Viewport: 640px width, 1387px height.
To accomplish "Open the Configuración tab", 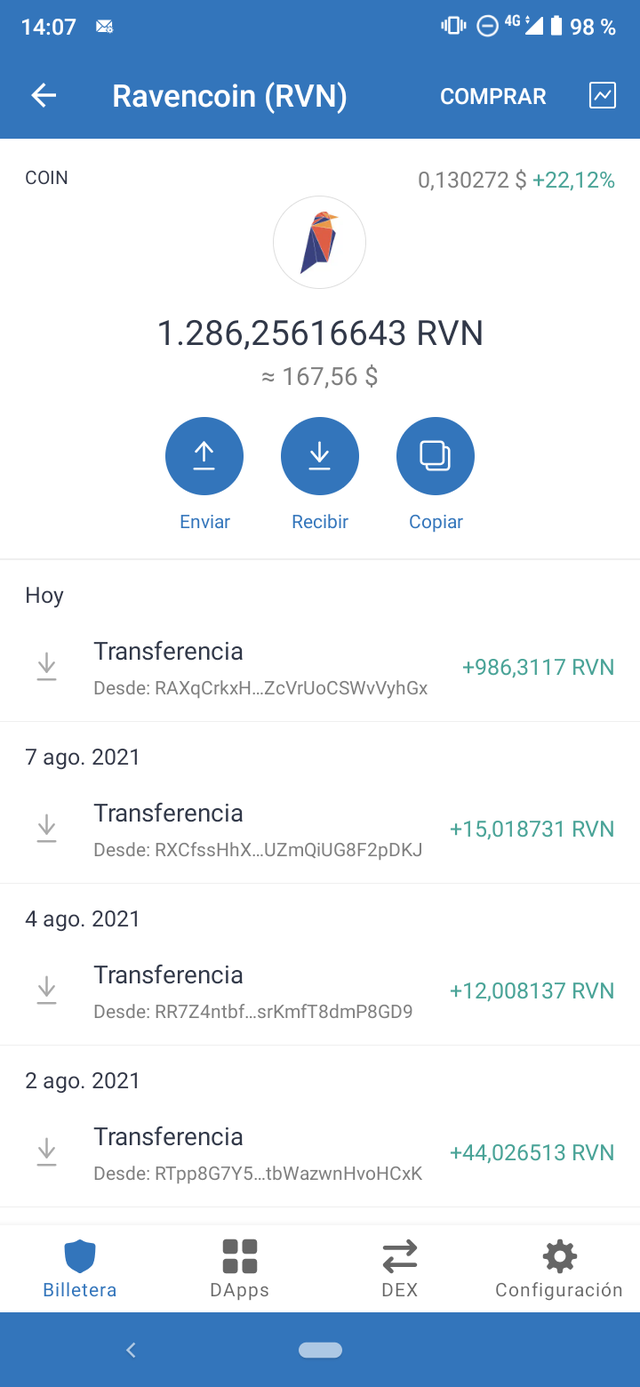I will 560,1268.
